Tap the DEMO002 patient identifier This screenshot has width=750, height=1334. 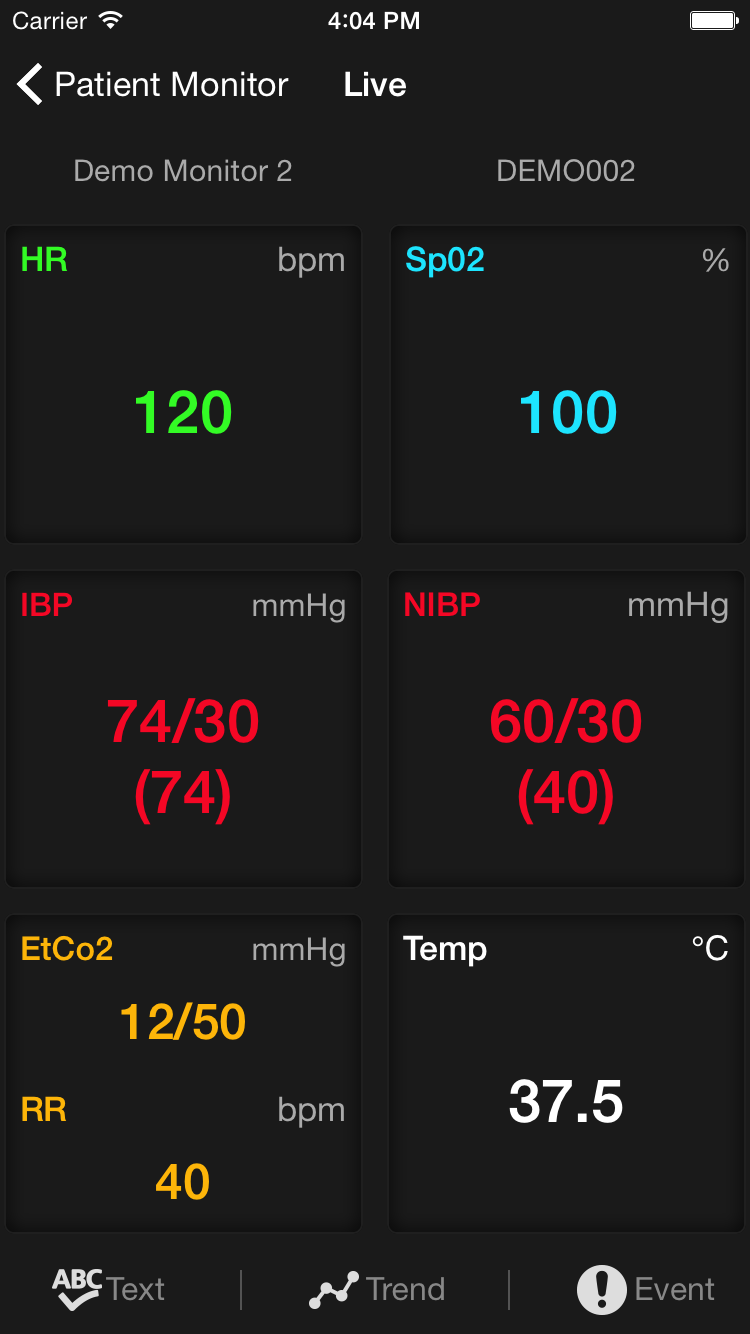coord(565,170)
